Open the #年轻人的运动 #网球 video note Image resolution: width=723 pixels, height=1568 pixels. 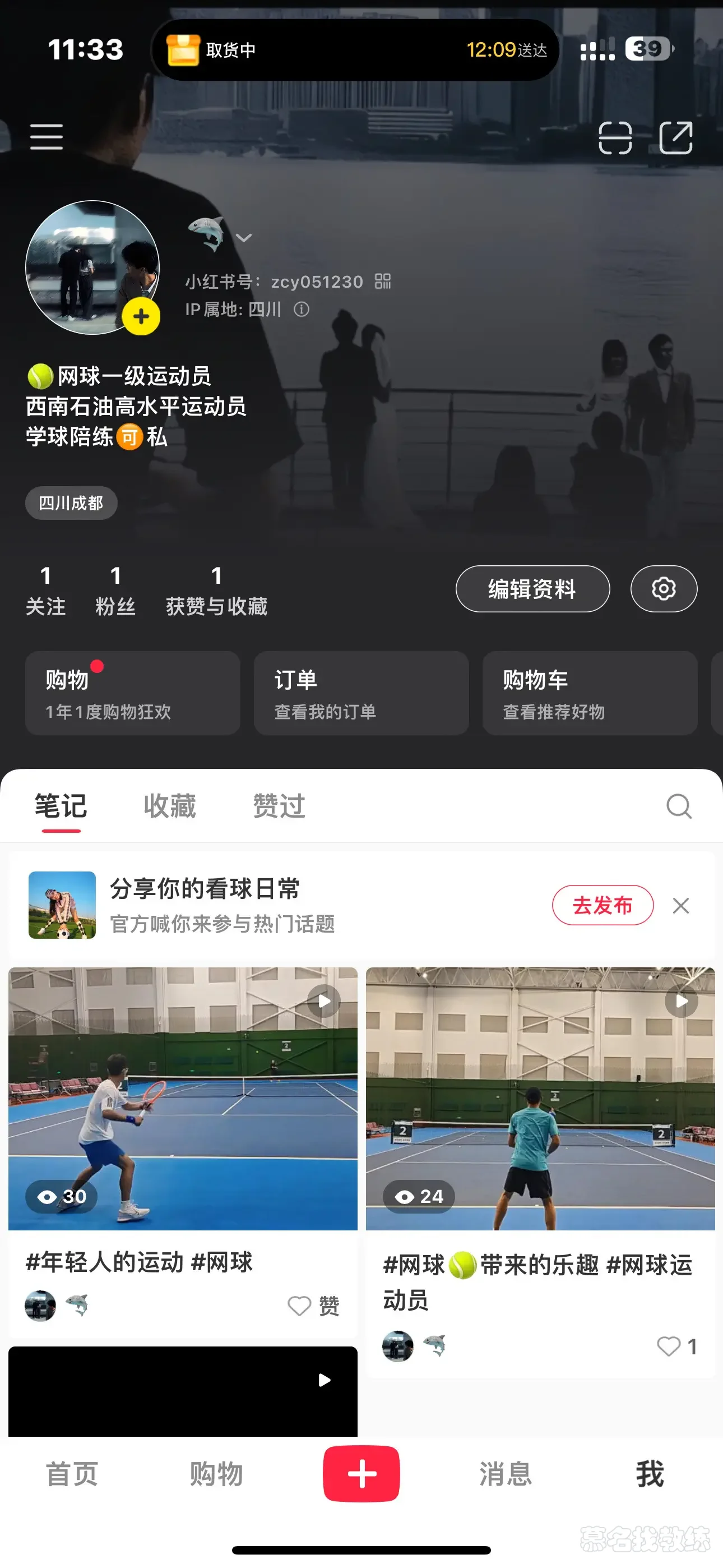183,1099
